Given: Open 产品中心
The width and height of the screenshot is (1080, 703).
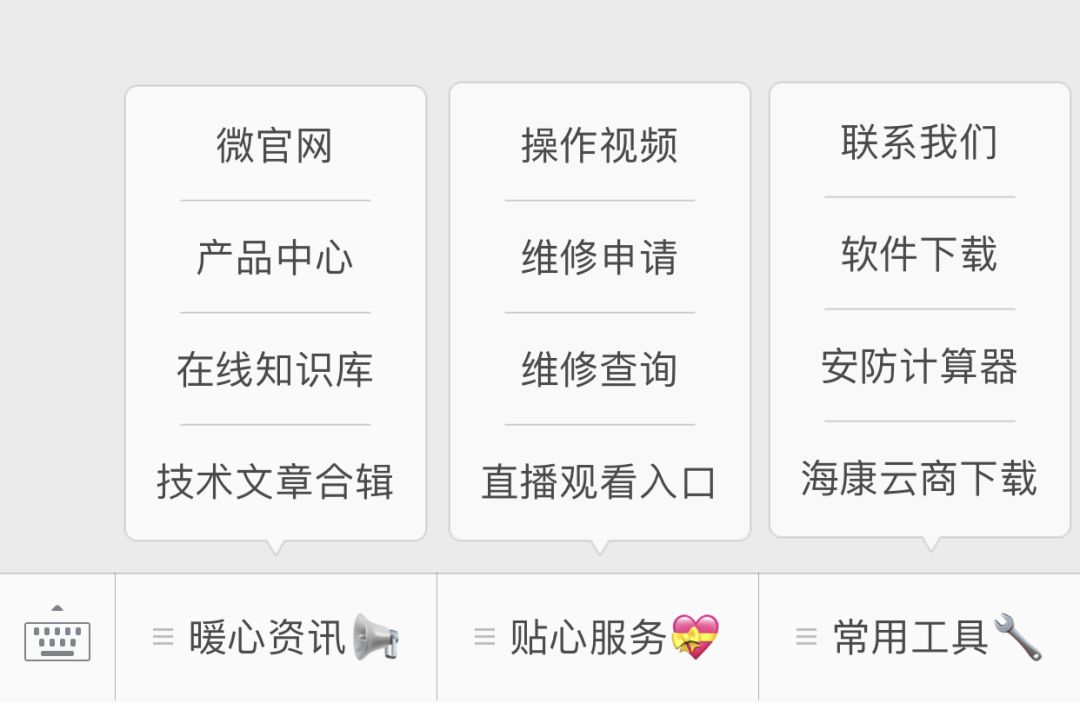Looking at the screenshot, I should click(275, 258).
